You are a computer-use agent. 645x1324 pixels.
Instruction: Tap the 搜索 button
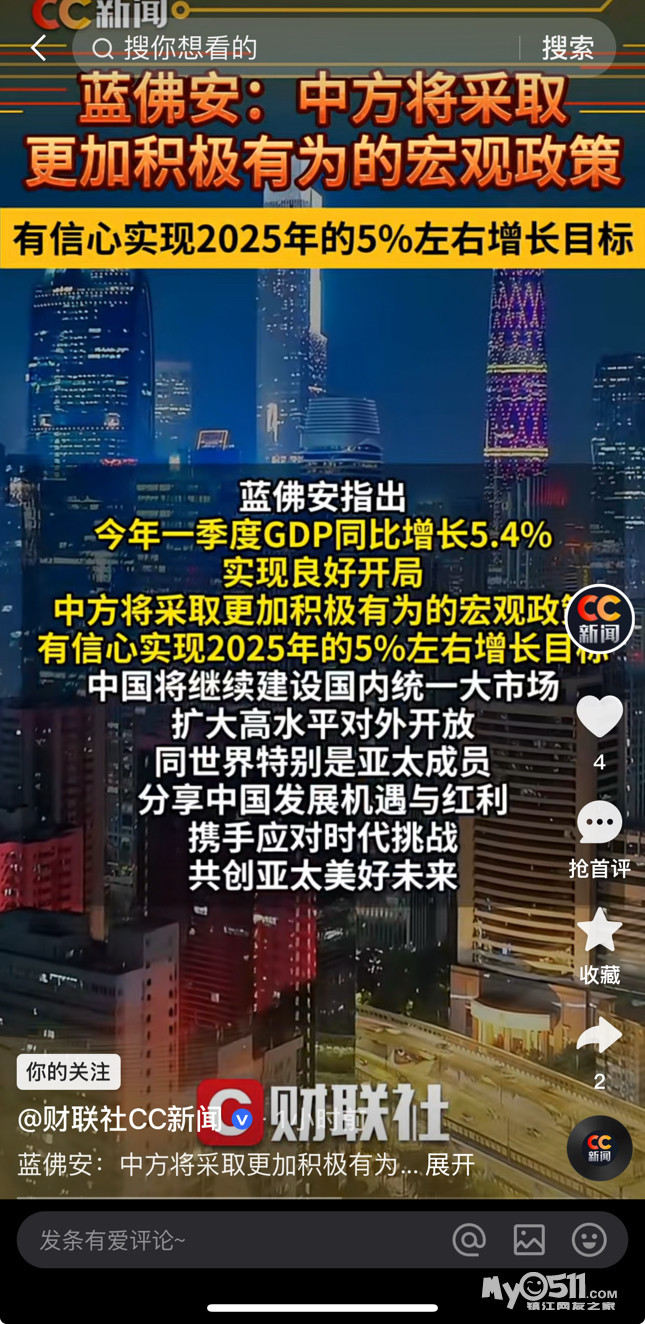pos(567,47)
